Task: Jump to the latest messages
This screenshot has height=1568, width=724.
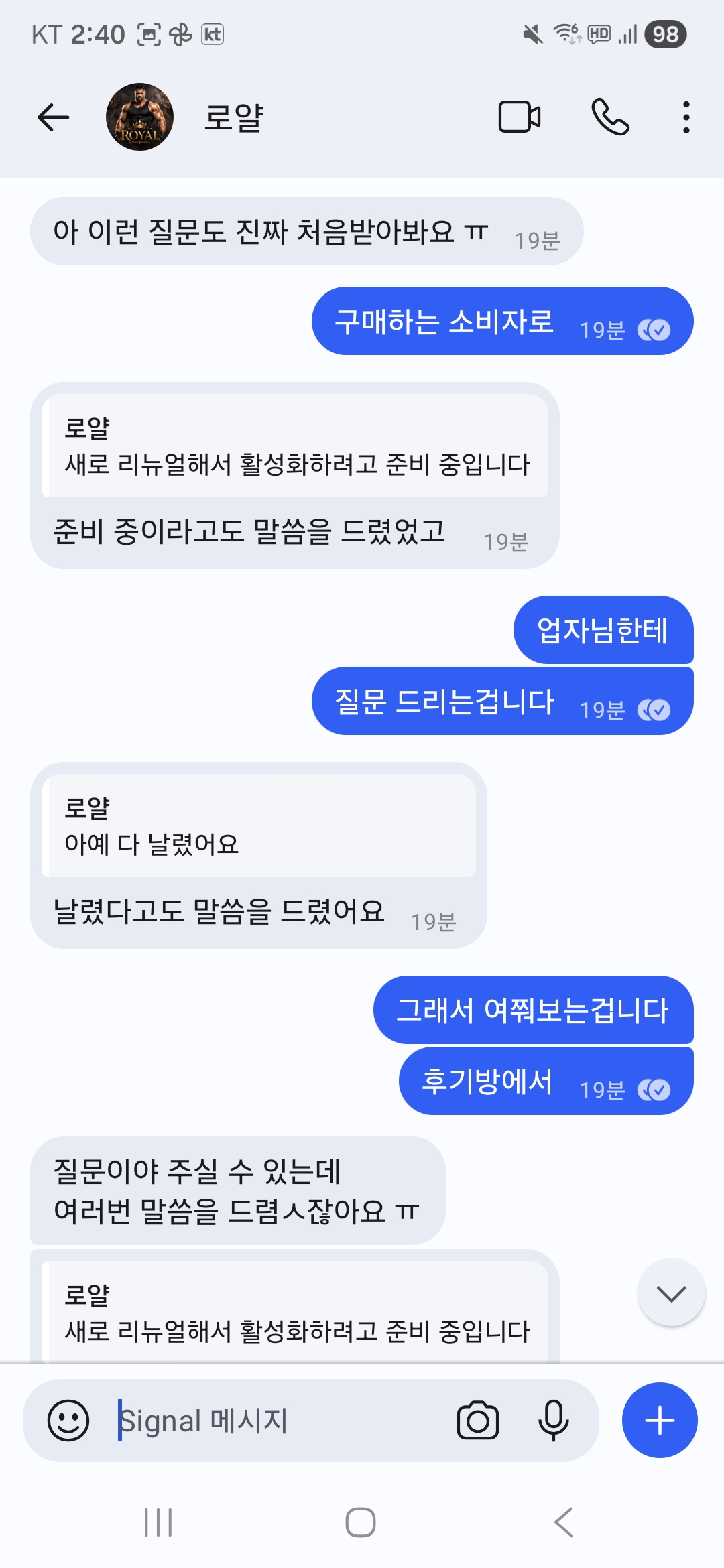Action: pyautogui.click(x=671, y=1293)
